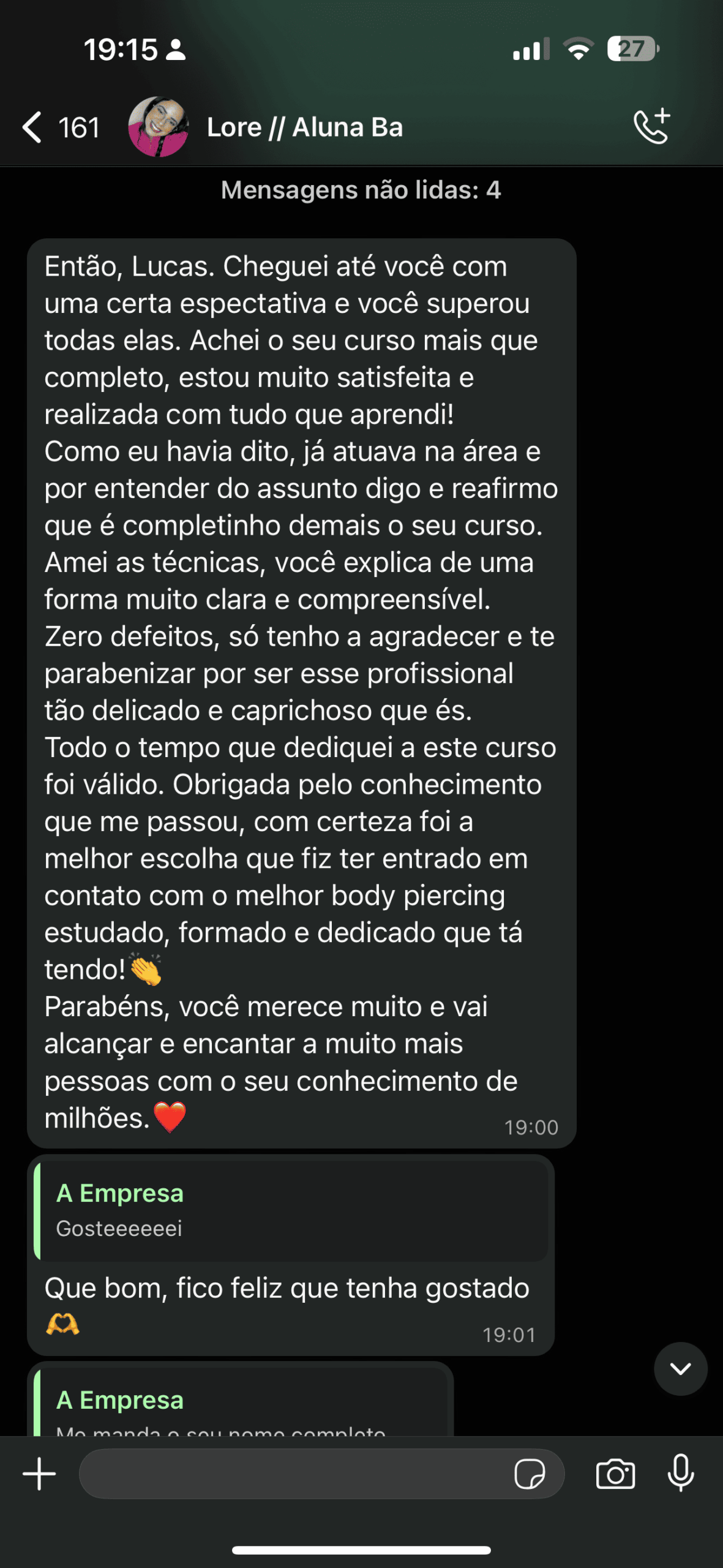Viewport: 723px width, 1568px height.
Task: View Lore's profile picture
Action: pyautogui.click(x=158, y=127)
